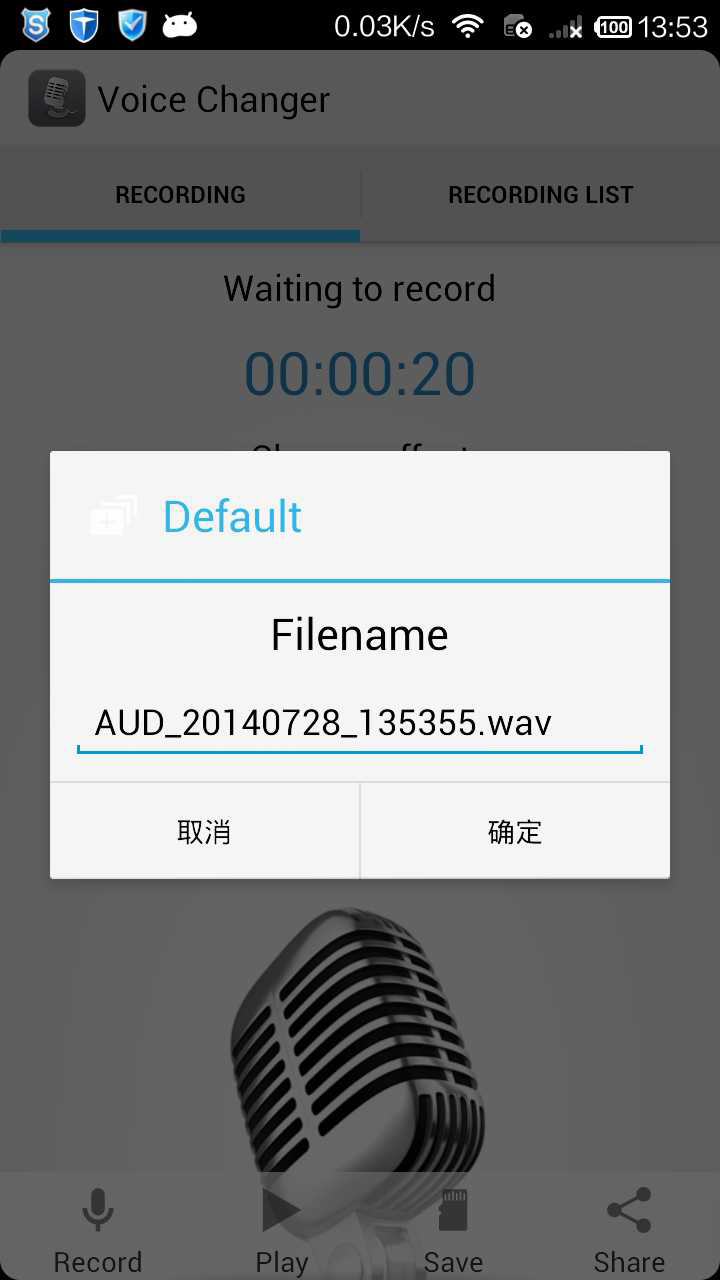Tap the blue tab indicator under RECORDING

point(180,236)
